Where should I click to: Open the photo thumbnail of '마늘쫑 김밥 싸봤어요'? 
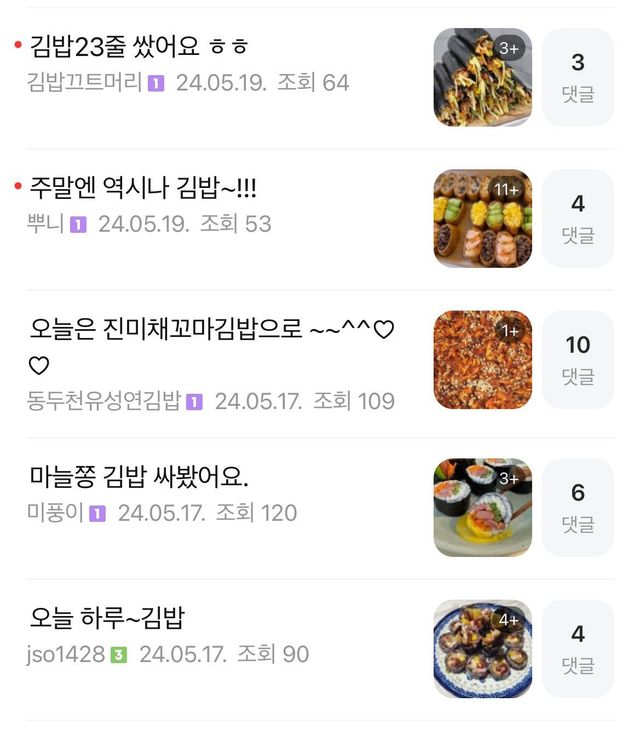[482, 507]
